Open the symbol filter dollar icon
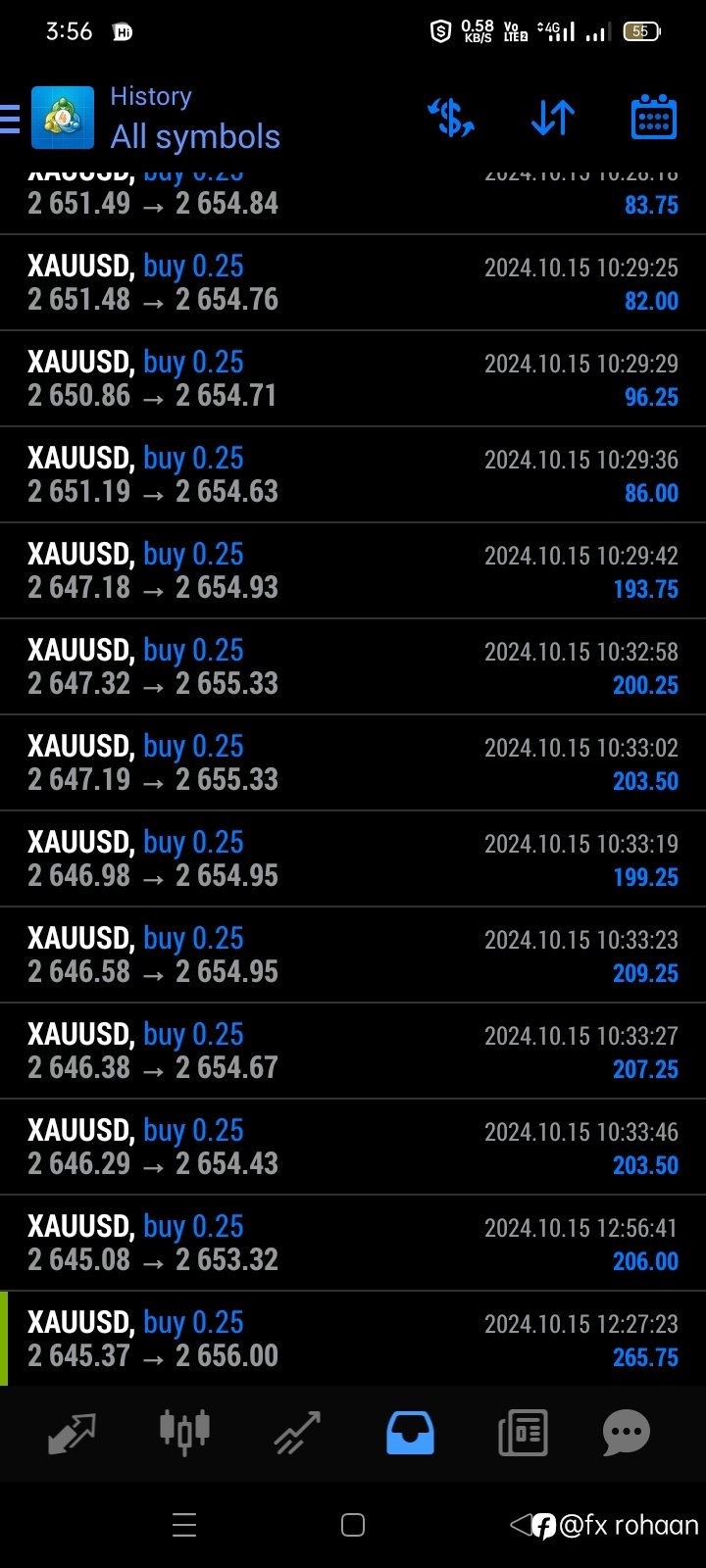This screenshot has width=706, height=1568. click(x=451, y=119)
